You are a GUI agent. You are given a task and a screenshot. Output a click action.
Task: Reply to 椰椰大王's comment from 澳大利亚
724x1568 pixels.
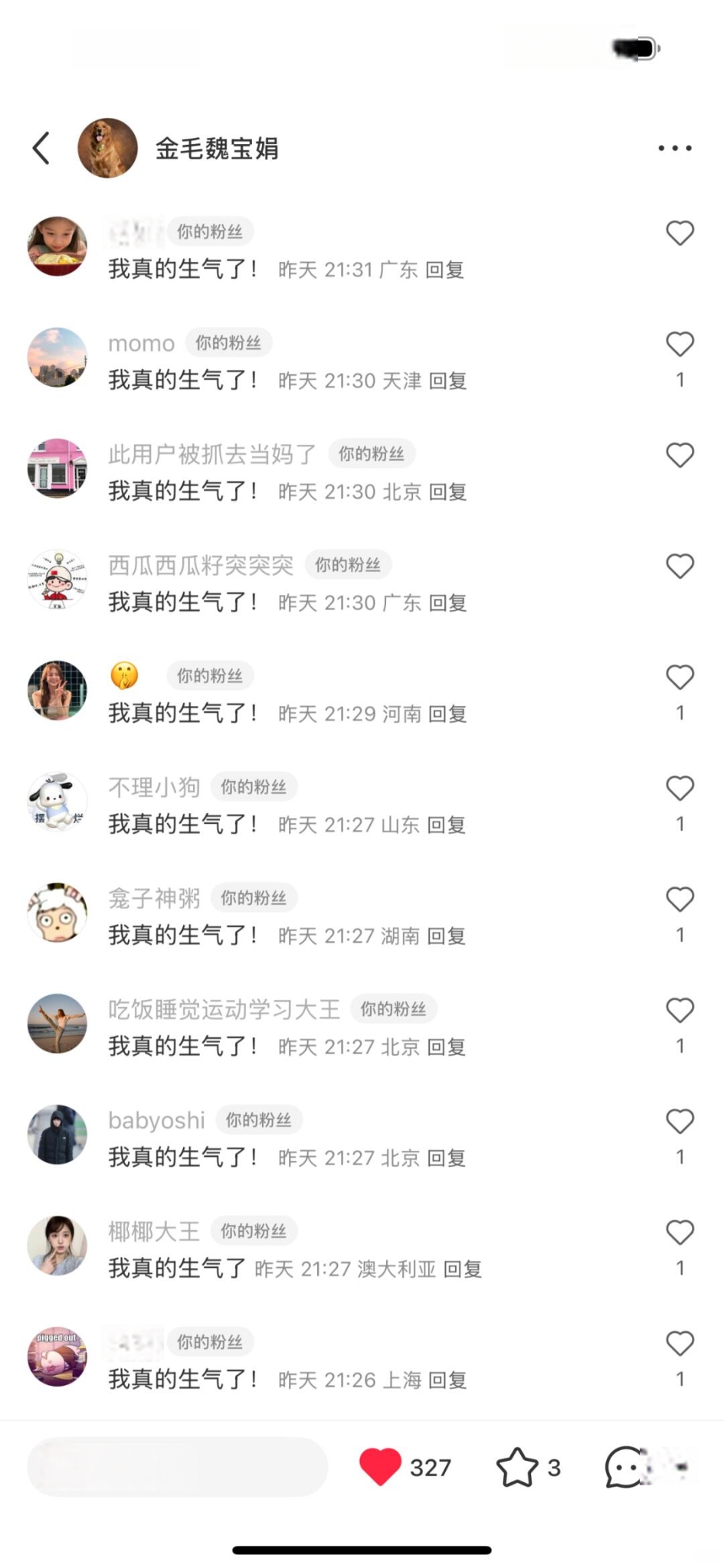[463, 1269]
